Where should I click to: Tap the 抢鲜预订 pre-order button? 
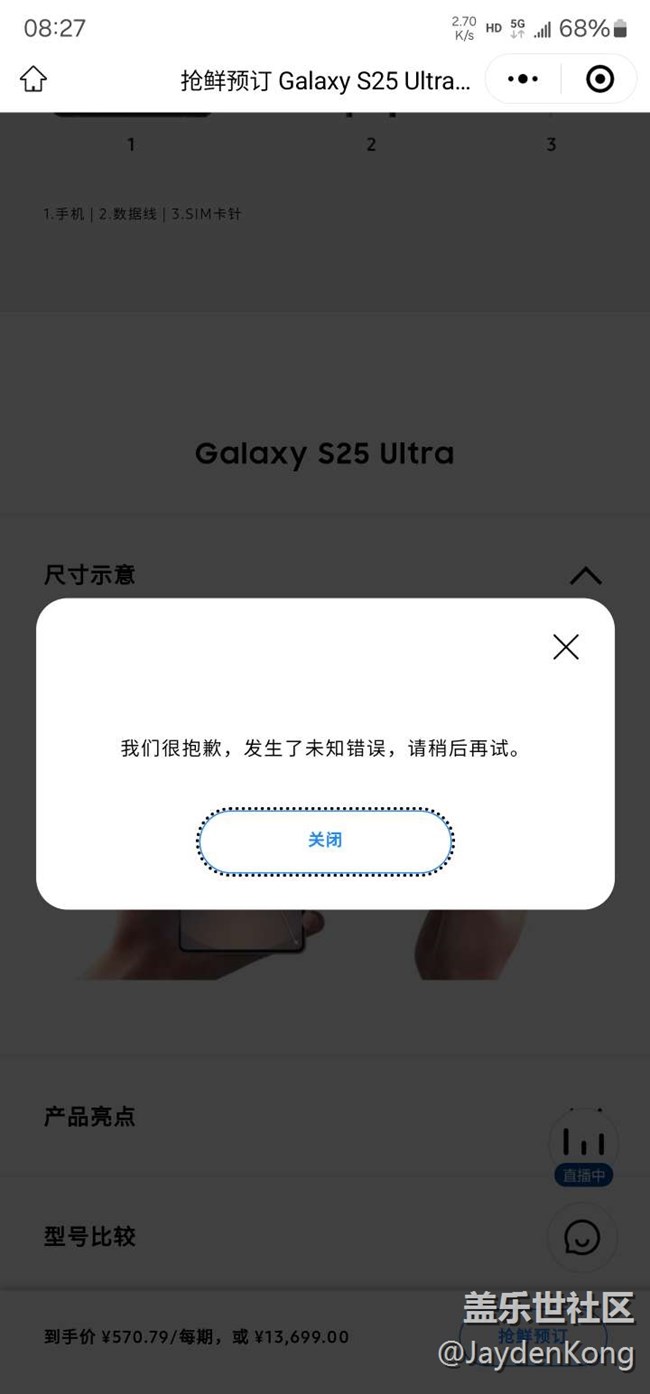[533, 1336]
